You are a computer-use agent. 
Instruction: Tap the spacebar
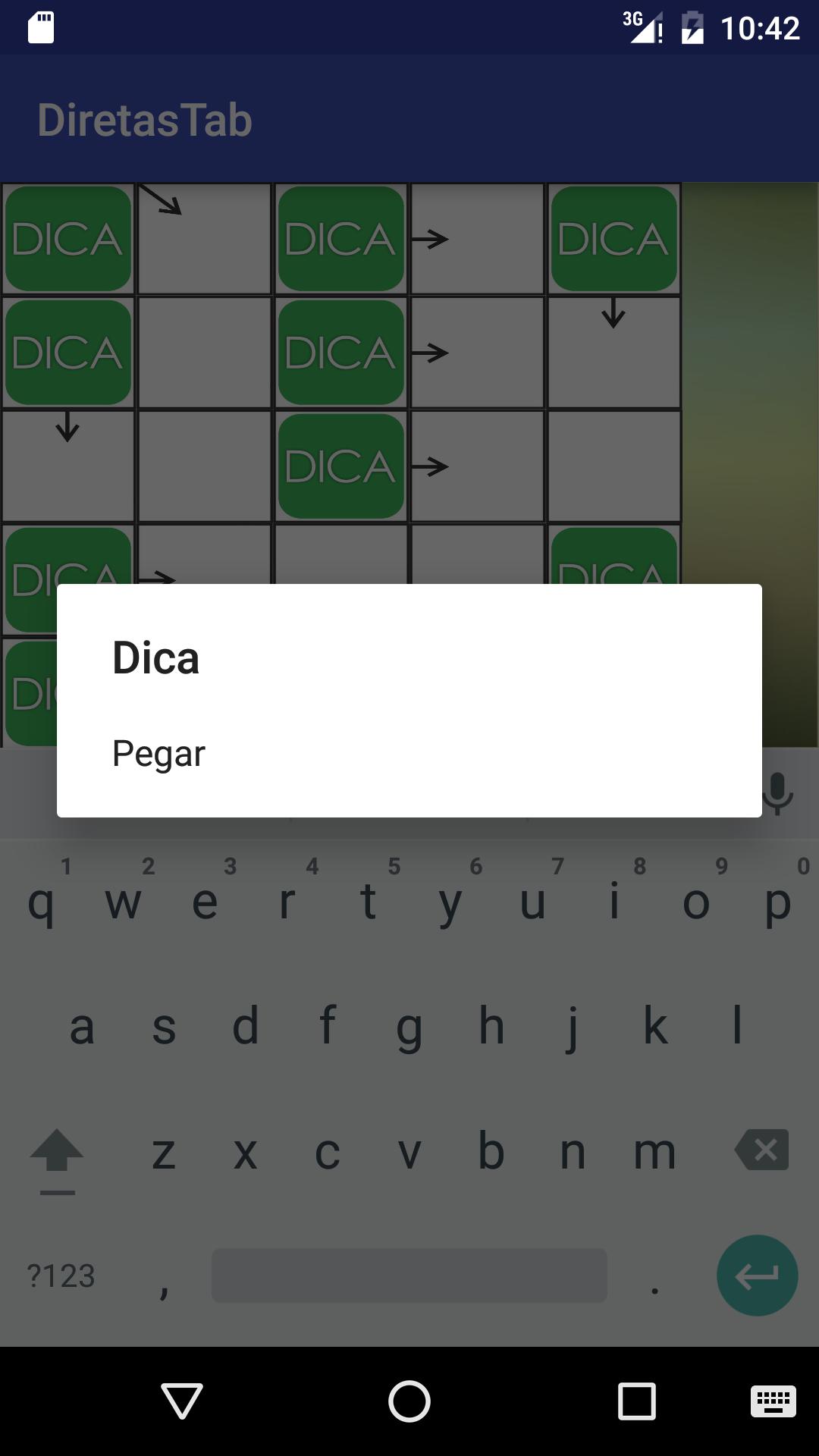pos(409,1276)
